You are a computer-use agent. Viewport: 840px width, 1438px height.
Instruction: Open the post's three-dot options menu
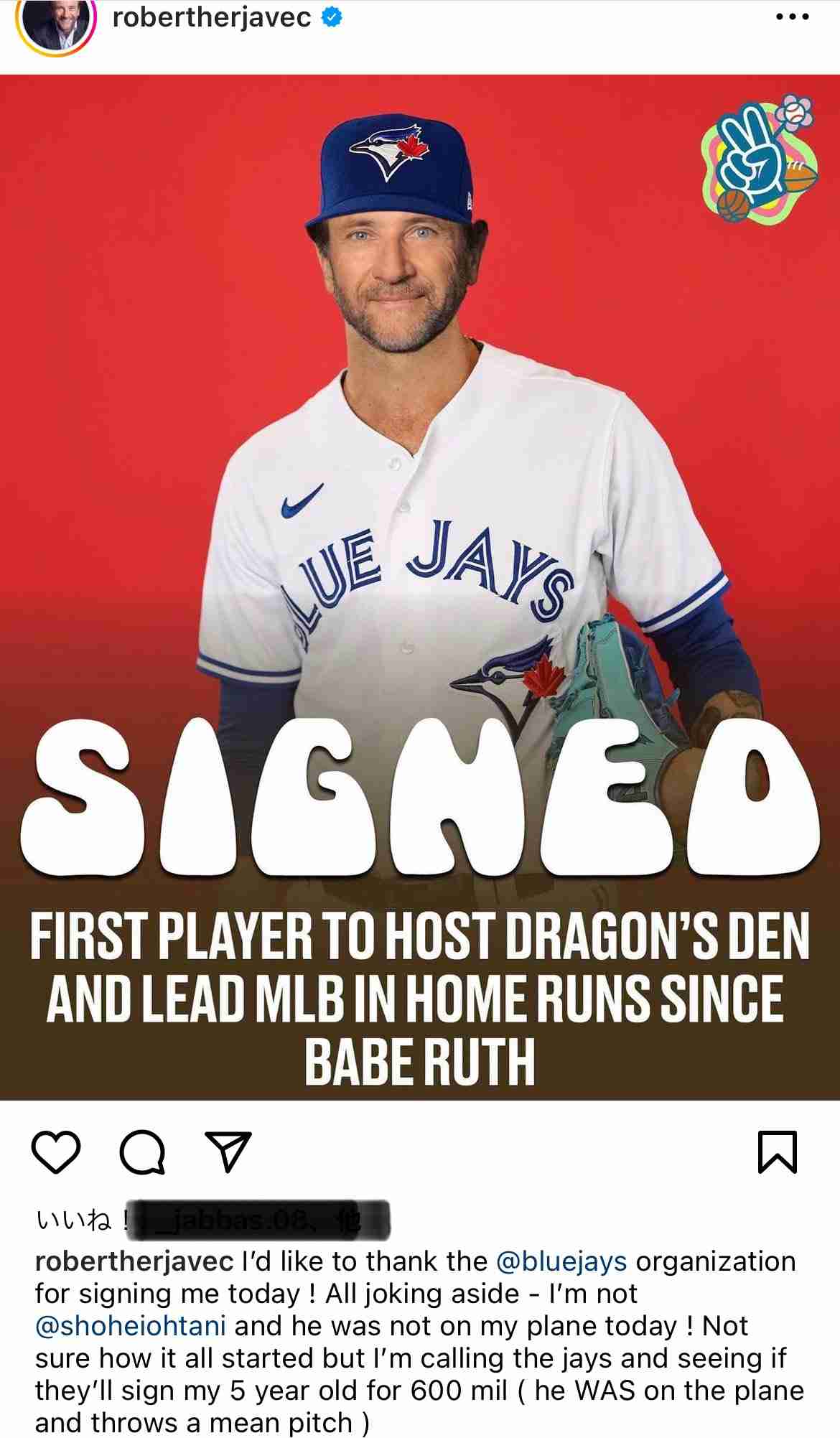[x=793, y=19]
